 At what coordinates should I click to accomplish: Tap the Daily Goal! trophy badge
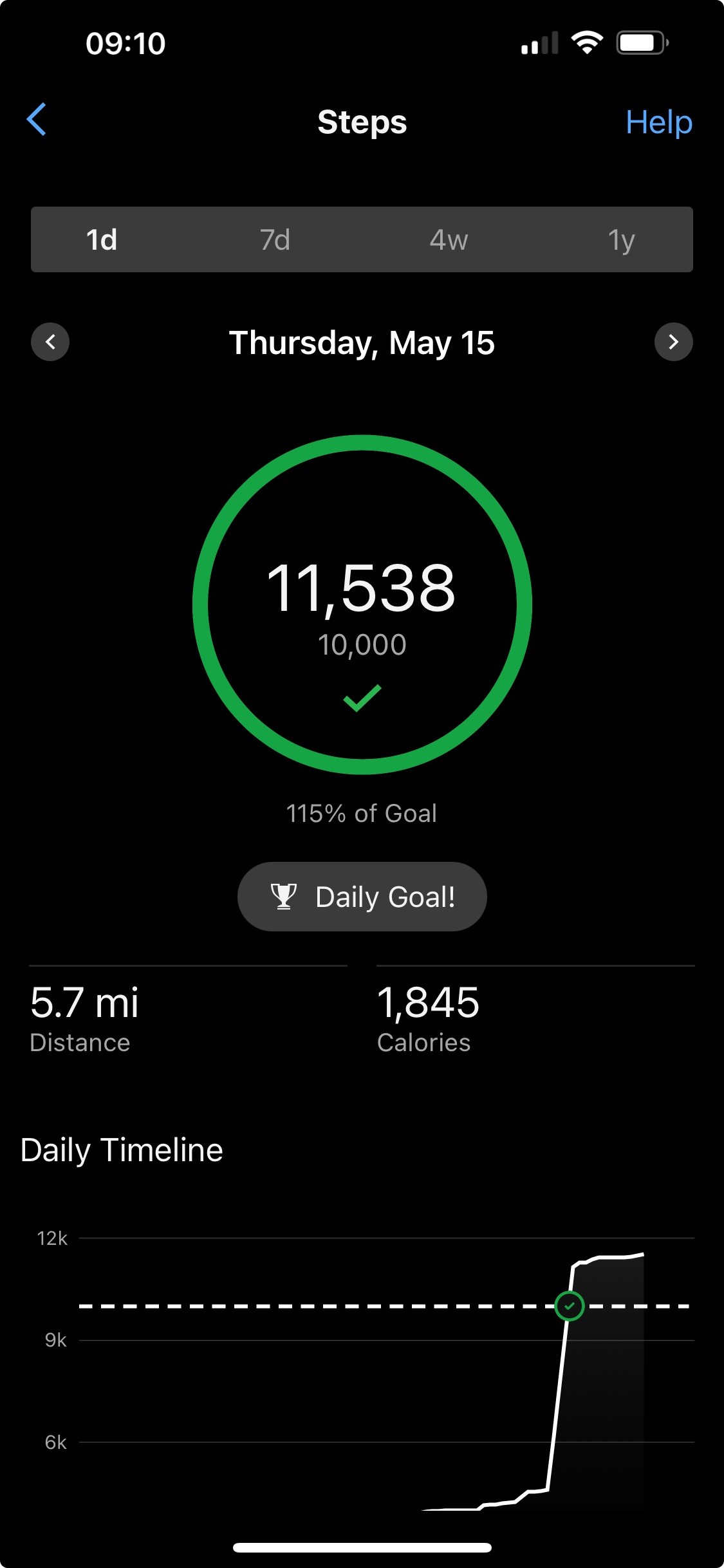click(362, 897)
